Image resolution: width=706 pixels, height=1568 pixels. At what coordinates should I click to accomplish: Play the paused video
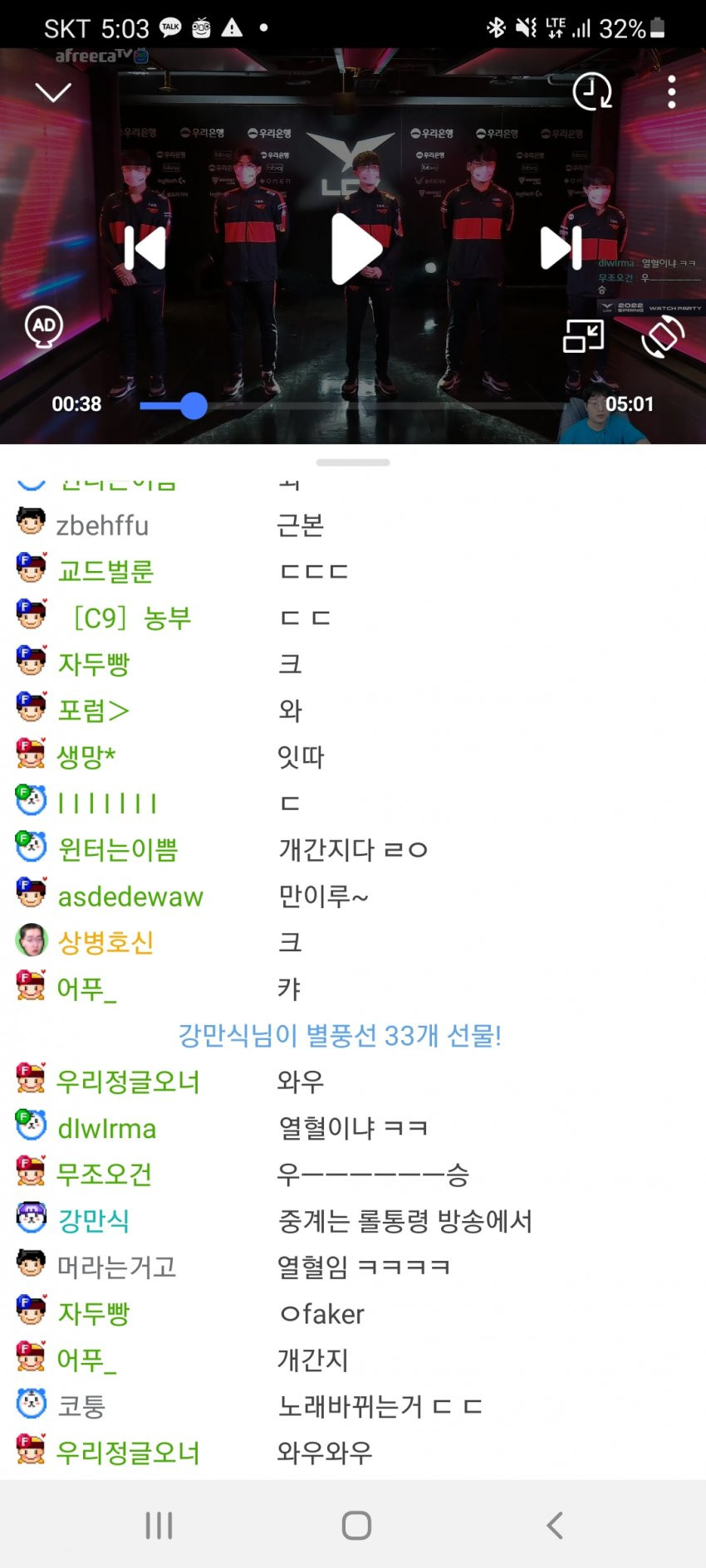click(356, 248)
